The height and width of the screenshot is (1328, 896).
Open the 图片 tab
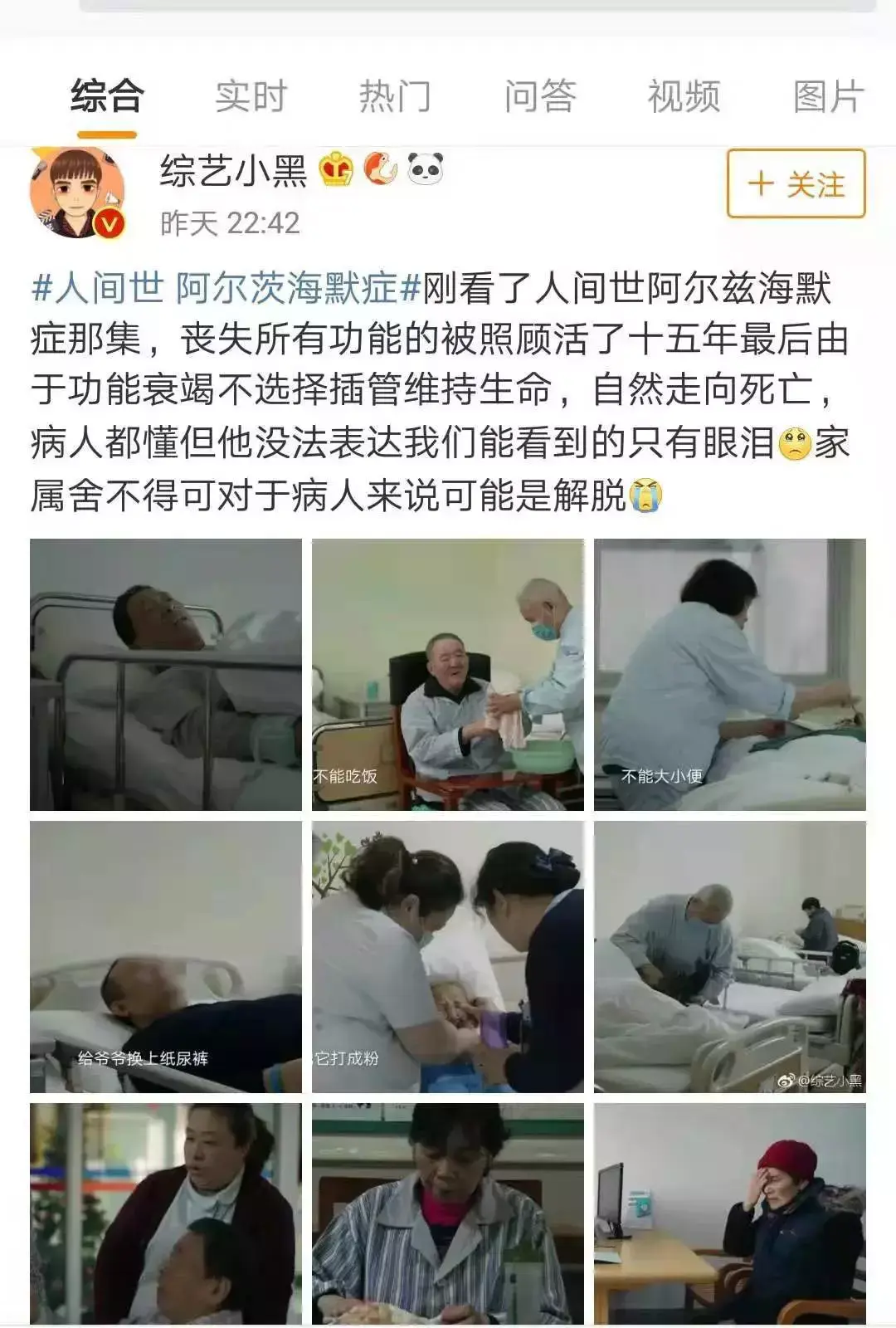(x=828, y=96)
